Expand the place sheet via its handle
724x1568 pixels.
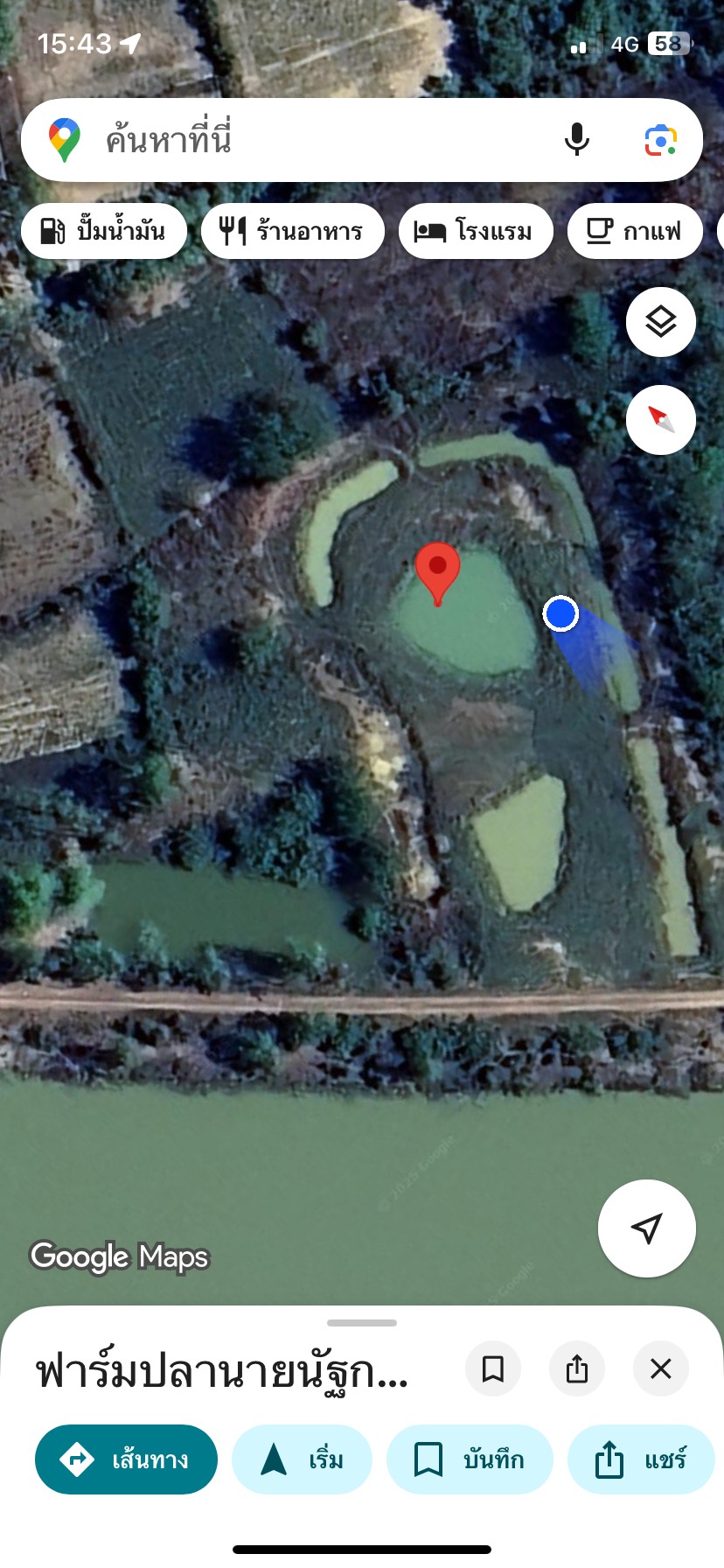coord(362,1323)
